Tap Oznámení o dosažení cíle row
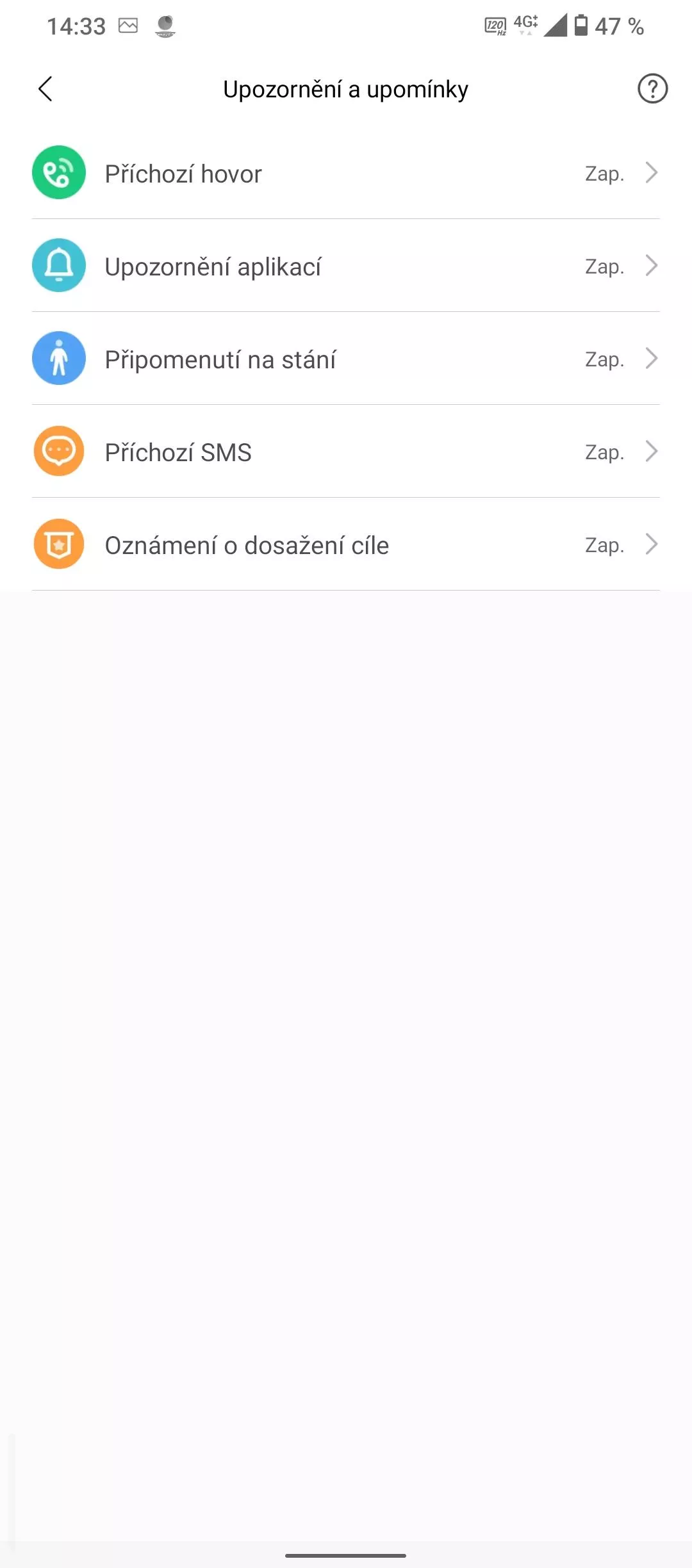Viewport: 692px width, 1568px height. pos(346,544)
